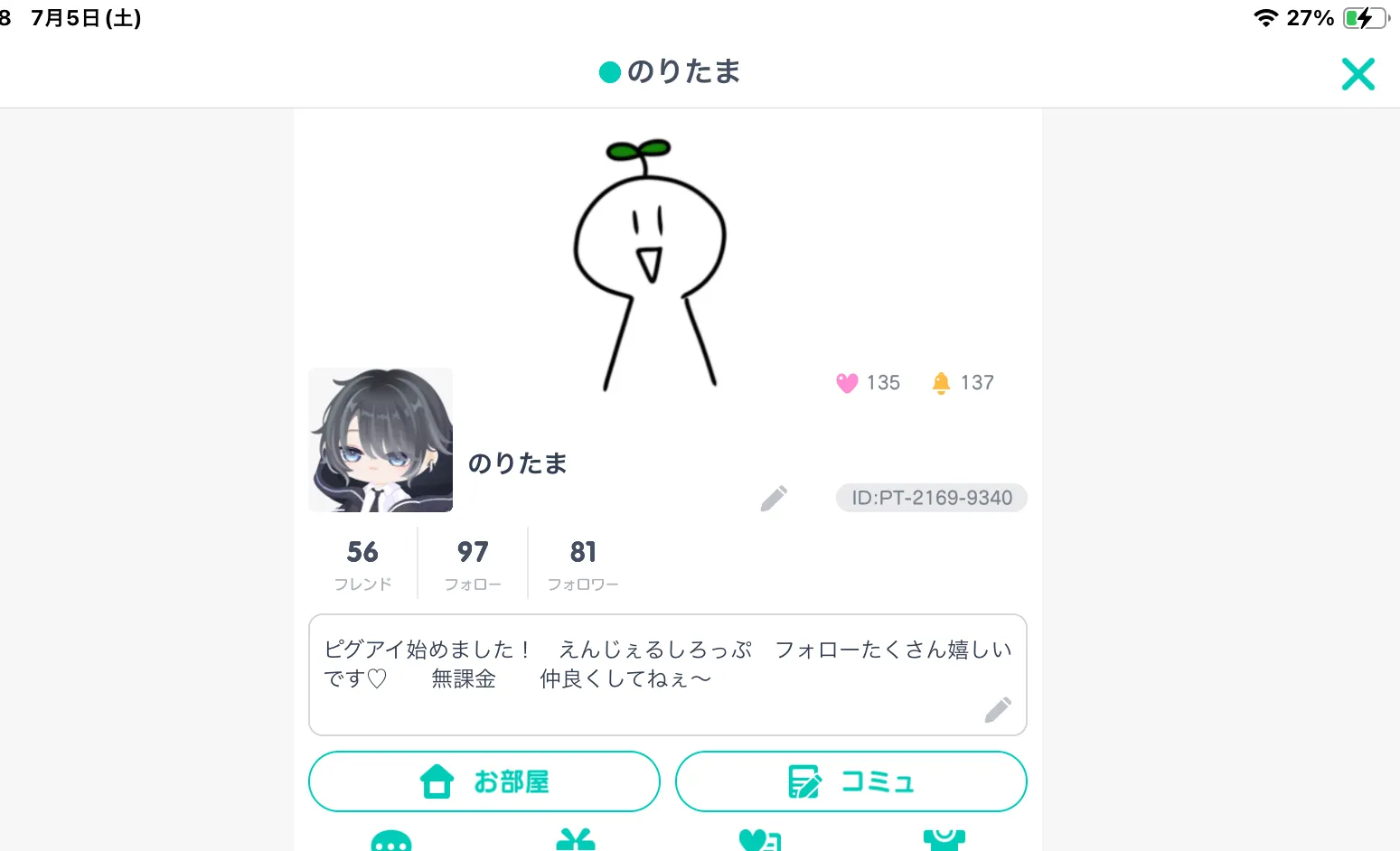Go to お部屋
The width and height of the screenshot is (1400, 851).
pos(484,781)
